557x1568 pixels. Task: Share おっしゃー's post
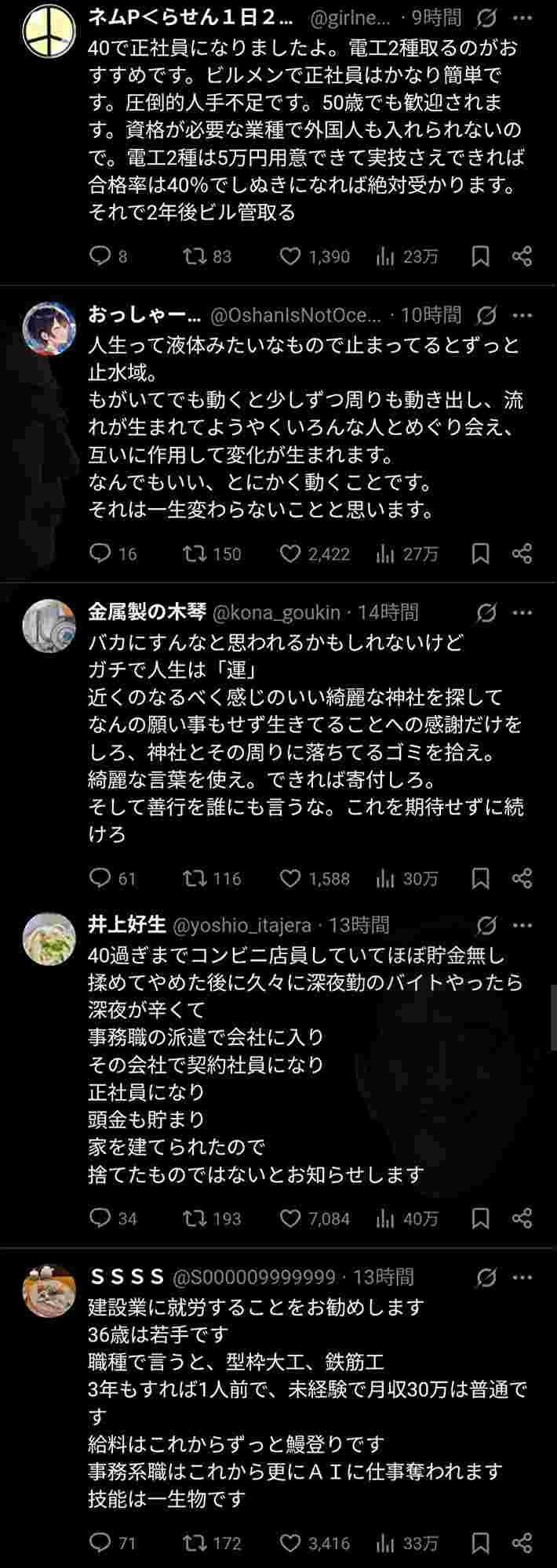click(x=522, y=554)
